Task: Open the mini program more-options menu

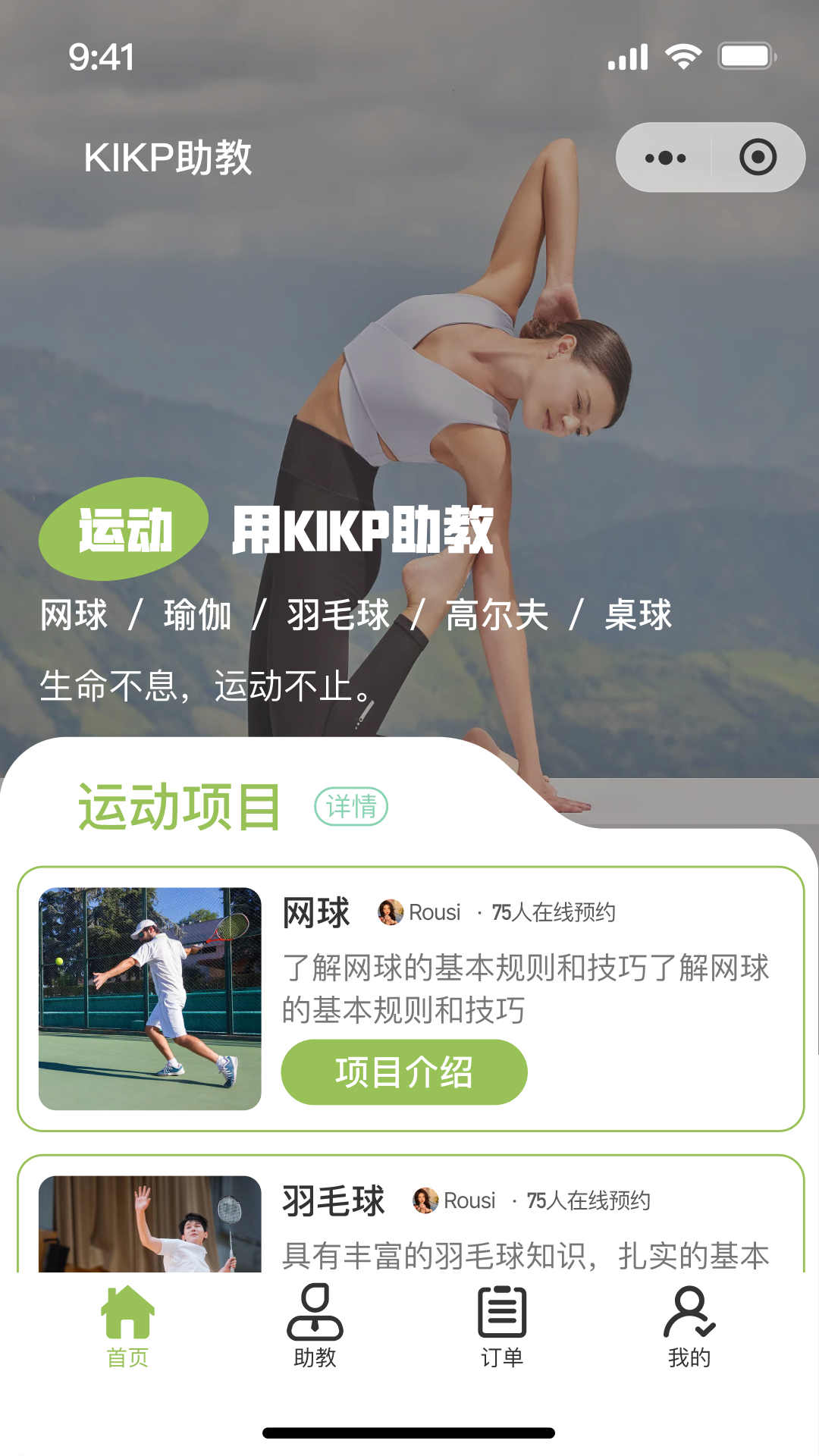Action: pyautogui.click(x=665, y=158)
